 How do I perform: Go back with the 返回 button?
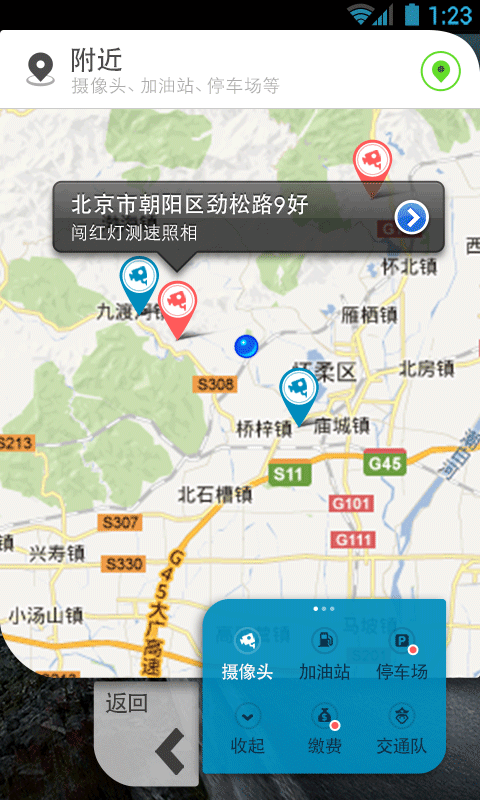(x=146, y=734)
